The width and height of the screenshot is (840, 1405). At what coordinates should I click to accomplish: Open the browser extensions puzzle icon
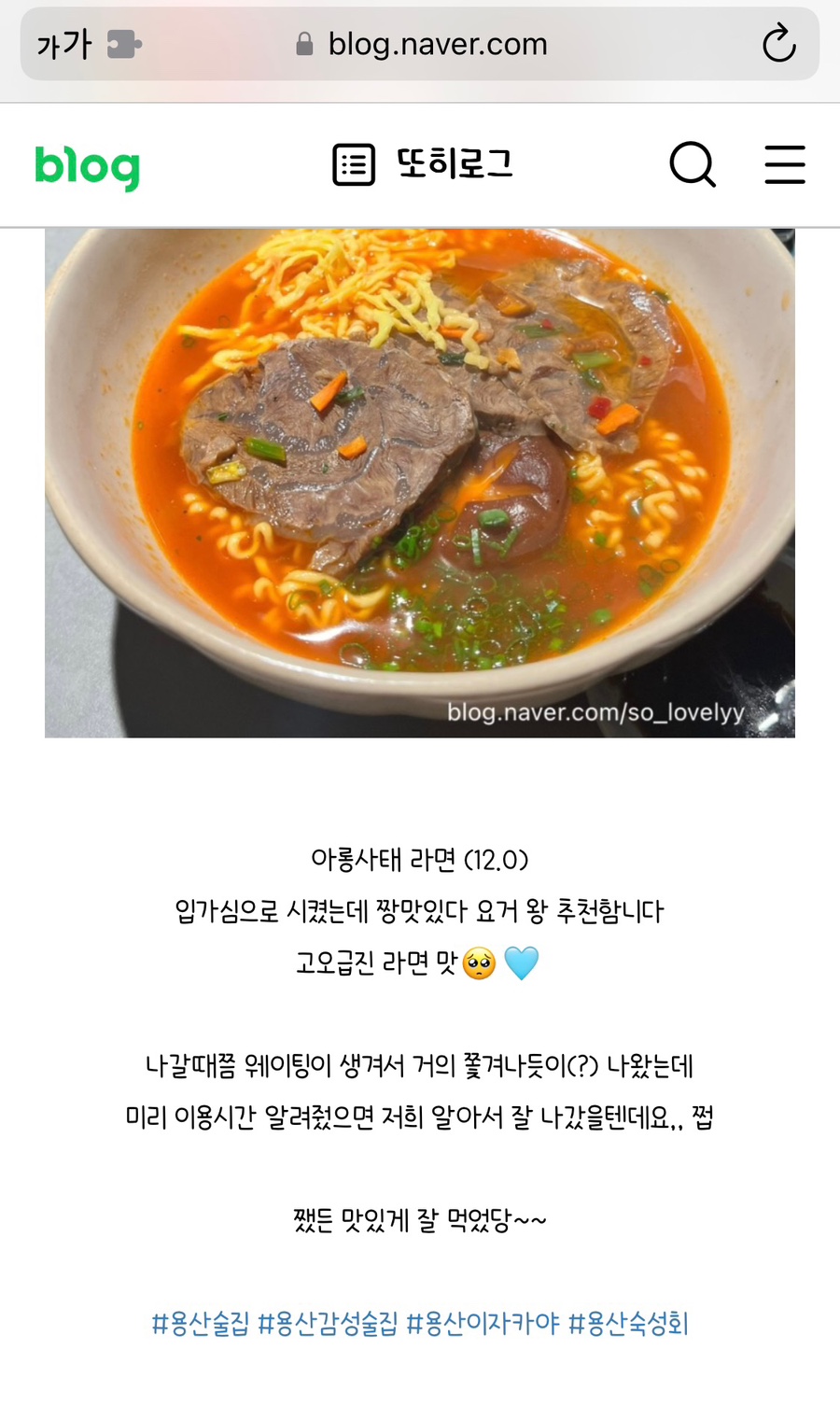coord(124,44)
